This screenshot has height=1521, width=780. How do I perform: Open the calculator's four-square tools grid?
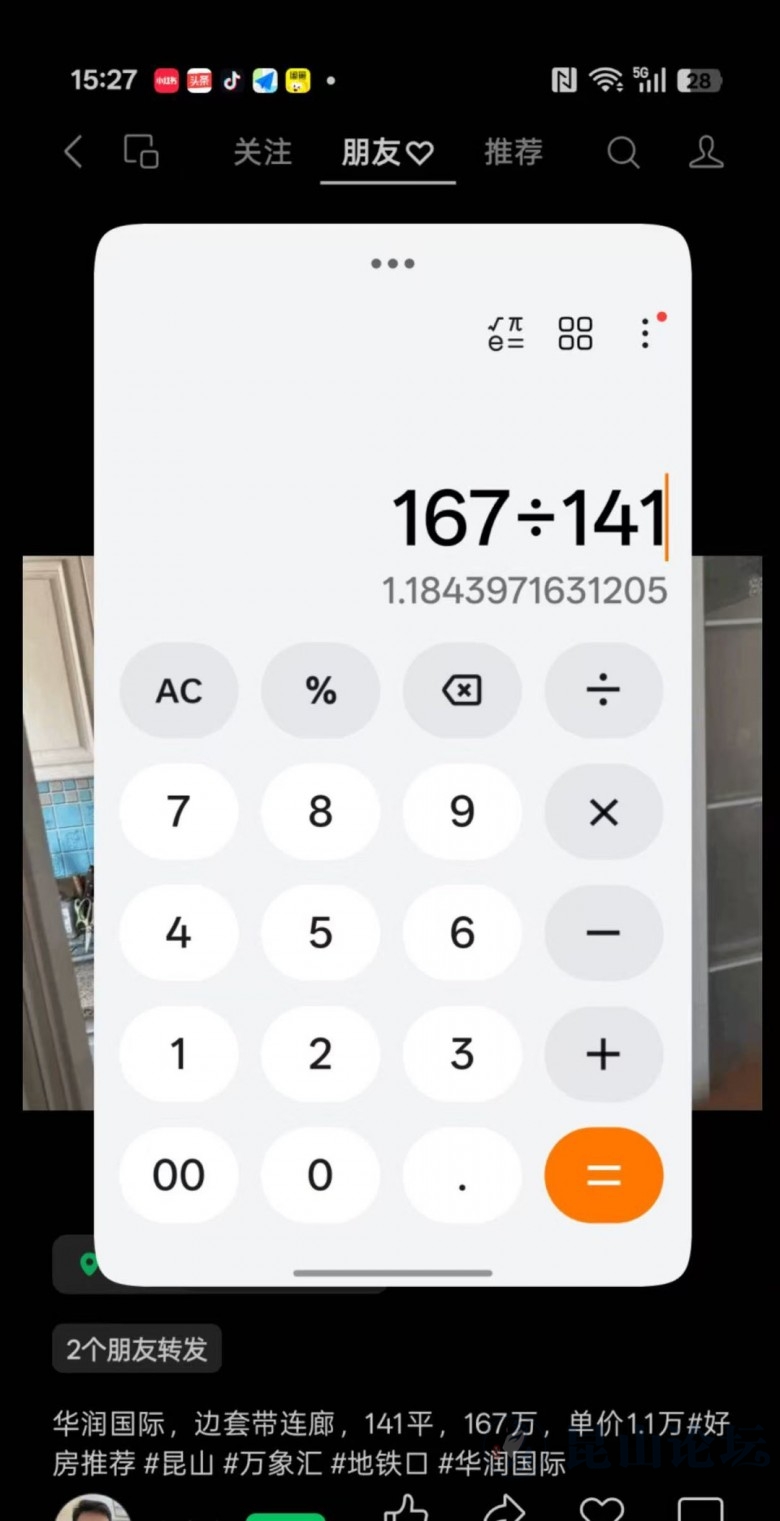[575, 334]
